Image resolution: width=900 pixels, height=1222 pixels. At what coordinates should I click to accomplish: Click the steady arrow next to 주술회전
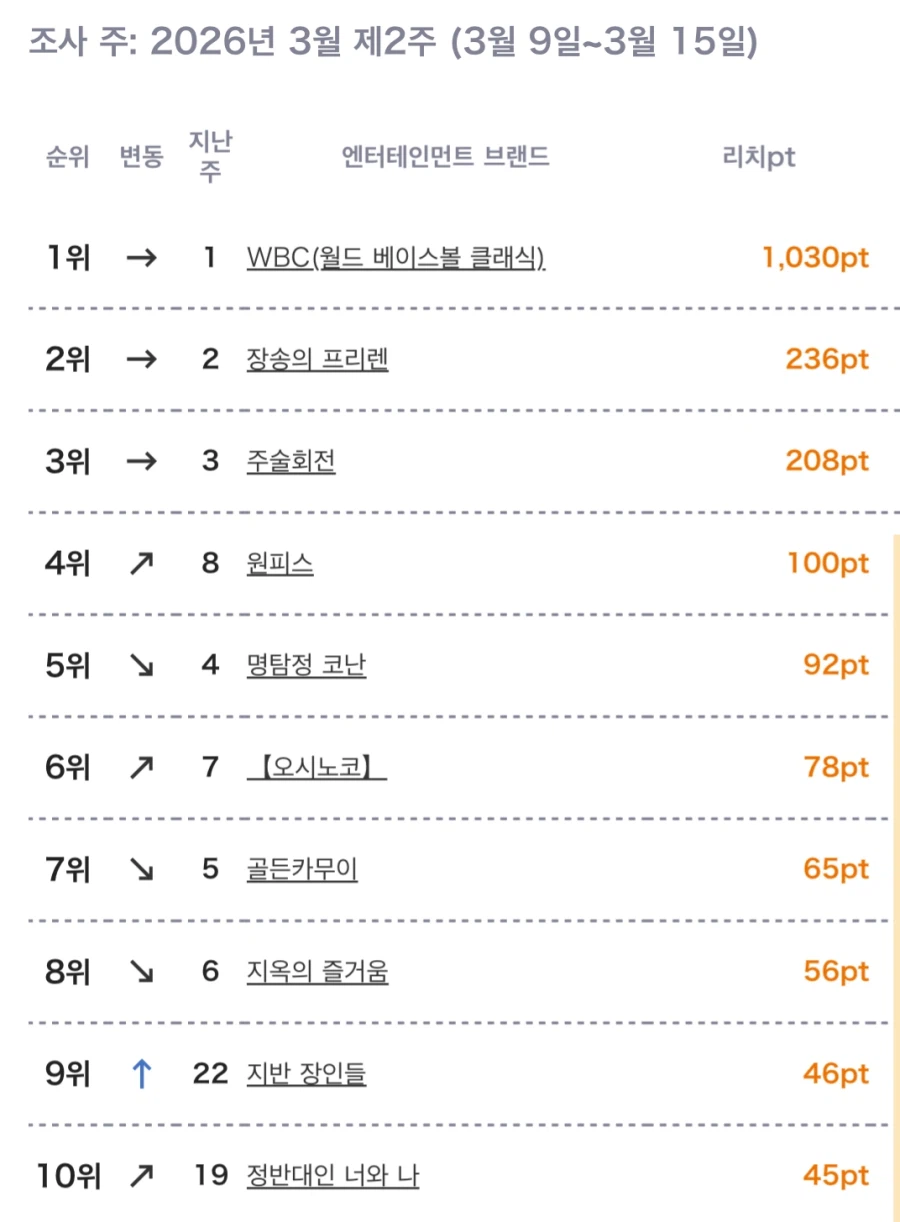click(140, 461)
